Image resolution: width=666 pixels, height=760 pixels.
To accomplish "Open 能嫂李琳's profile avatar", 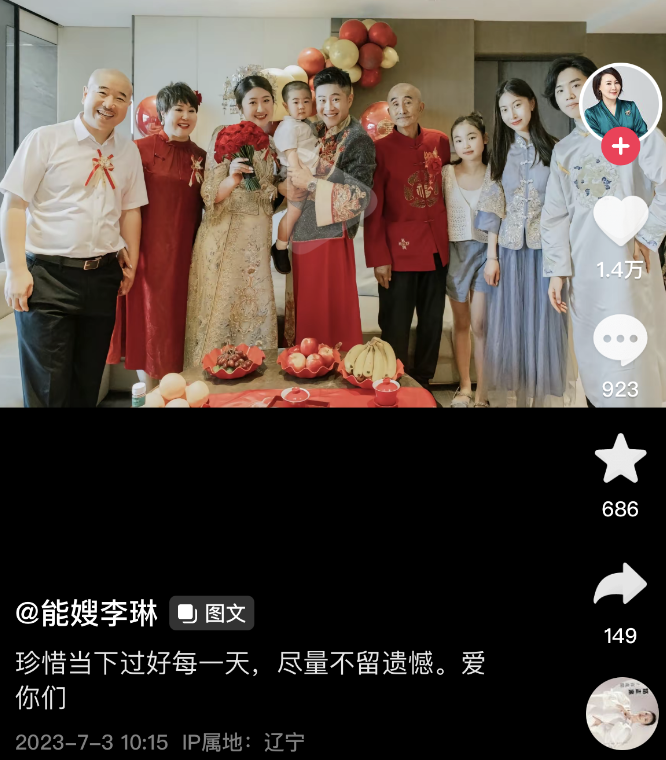I will (x=620, y=102).
